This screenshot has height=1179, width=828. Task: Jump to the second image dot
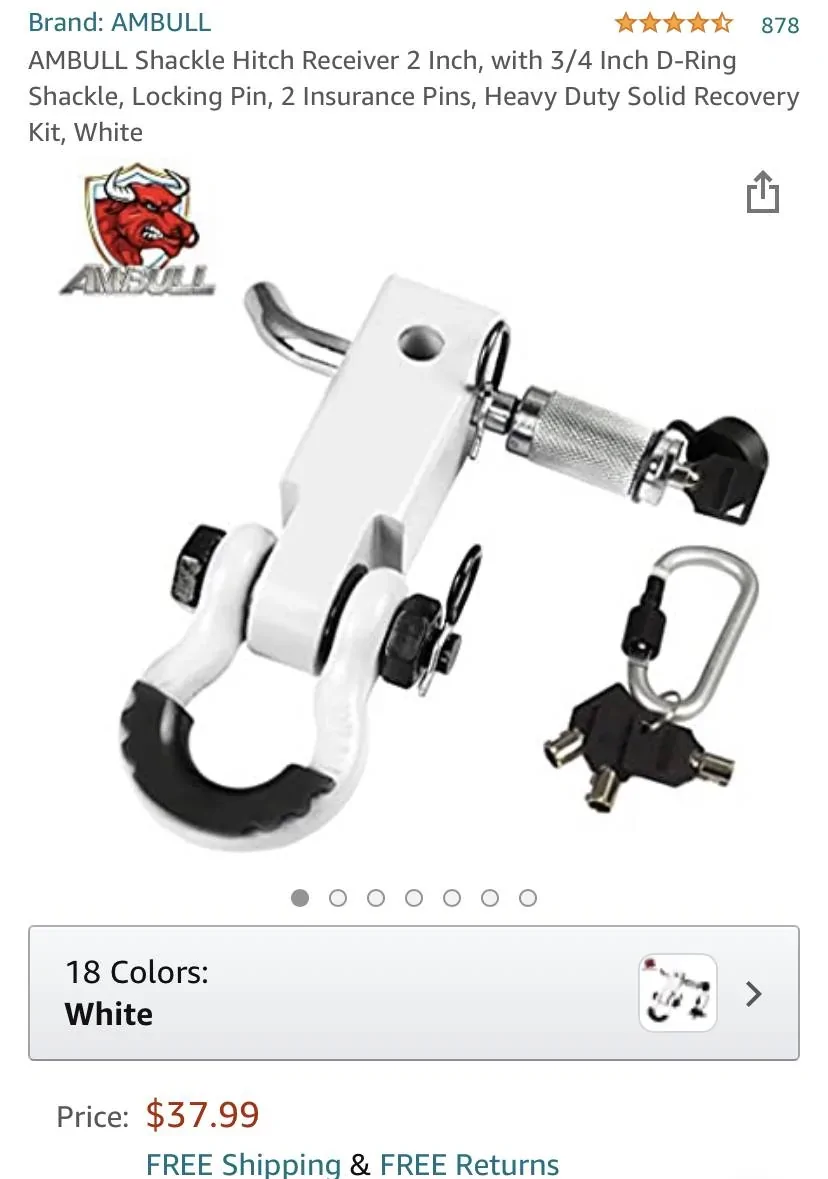click(x=338, y=898)
